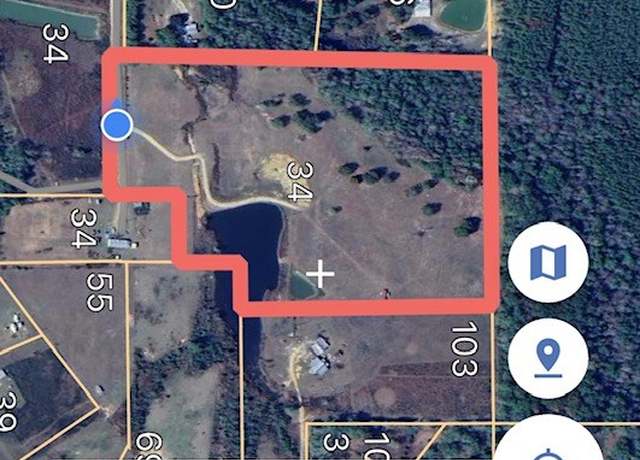Tap the partially visible round button below pin
The height and width of the screenshot is (460, 640).
548,442
